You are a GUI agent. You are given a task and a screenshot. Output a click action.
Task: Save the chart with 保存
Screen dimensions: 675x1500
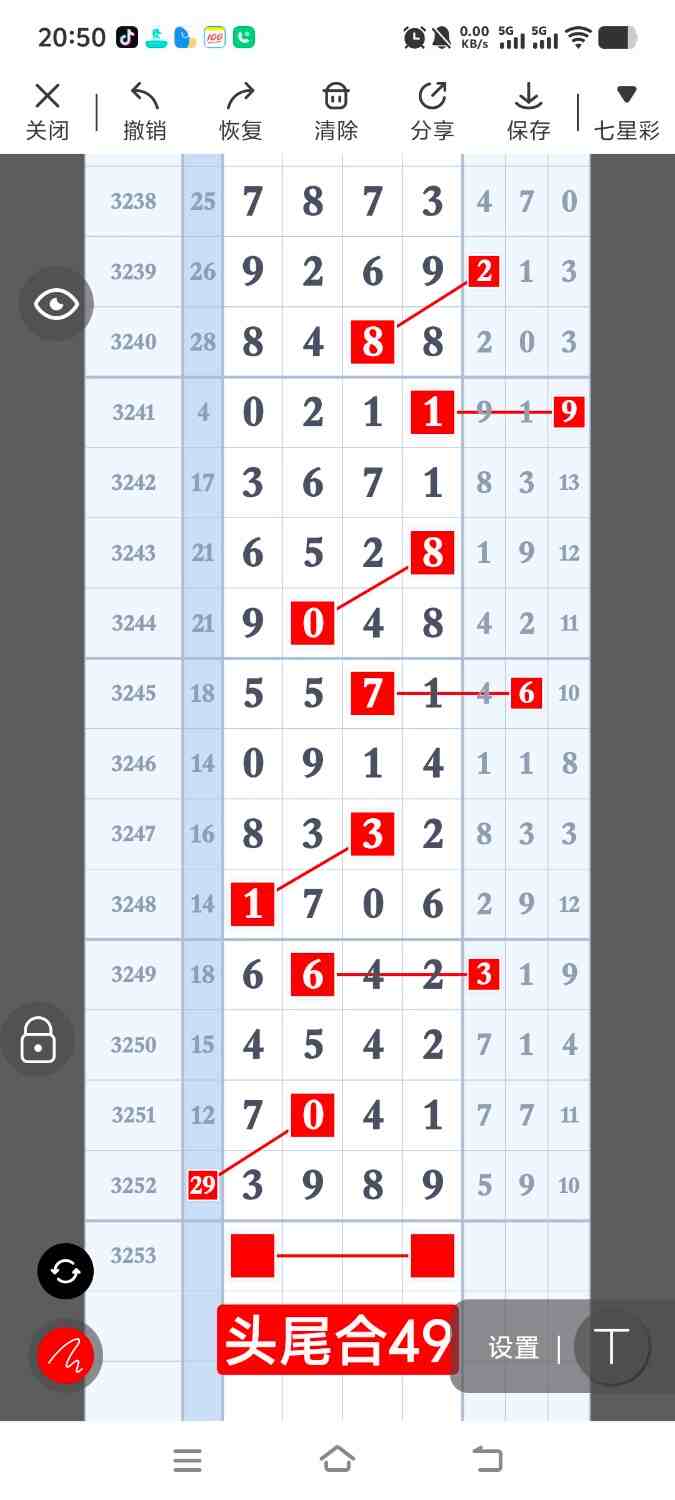click(x=528, y=111)
